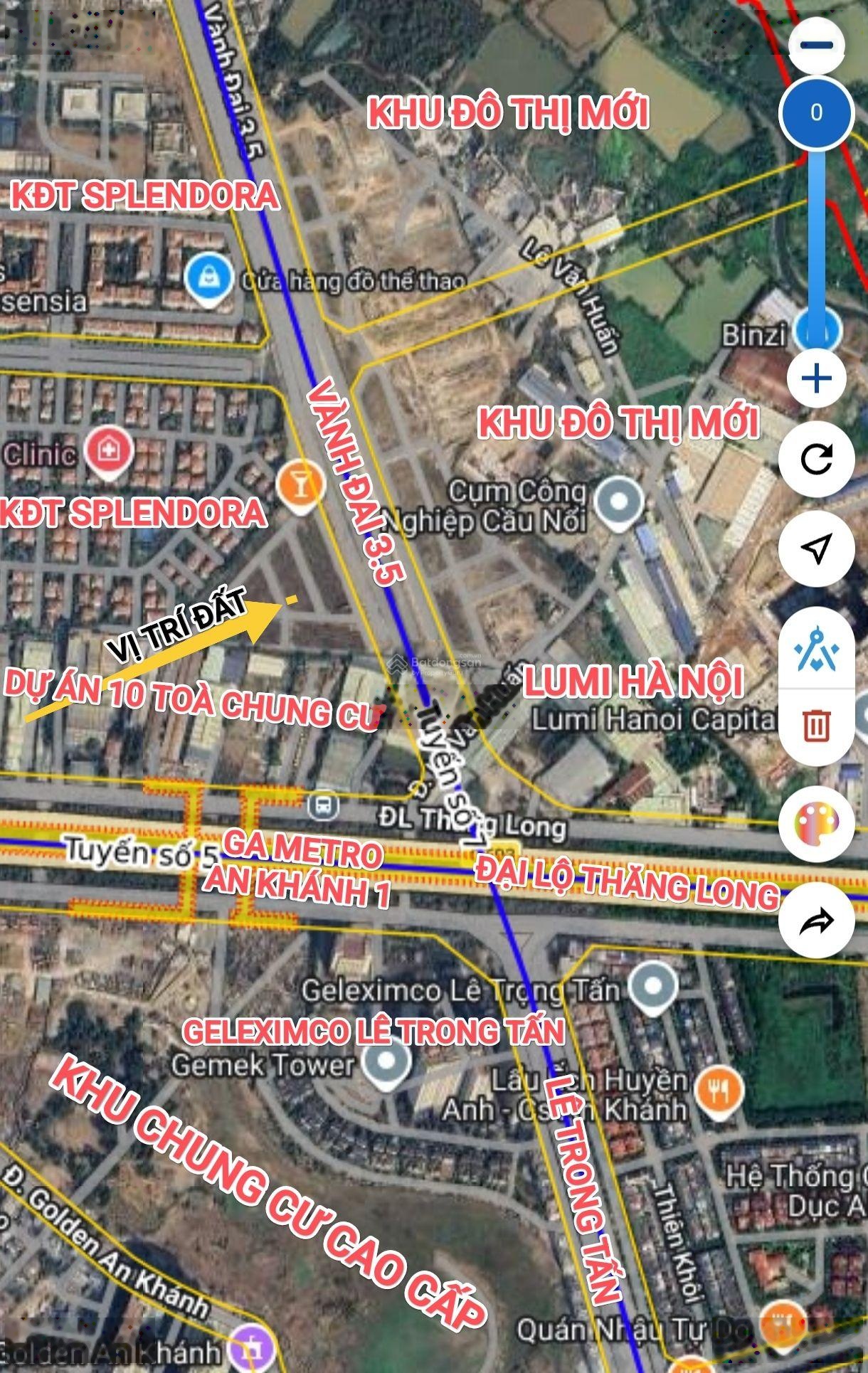Center map on my current location
Screen dimensions: 868x1373
click(x=816, y=548)
